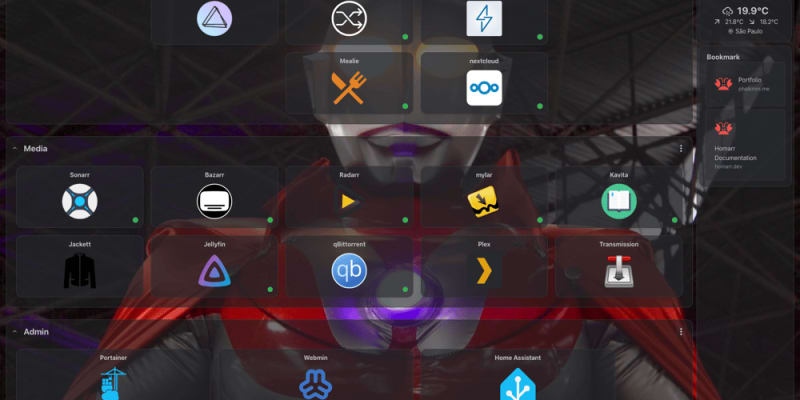This screenshot has width=800, height=400.
Task: Collapse the Media section
Action: (x=15, y=148)
